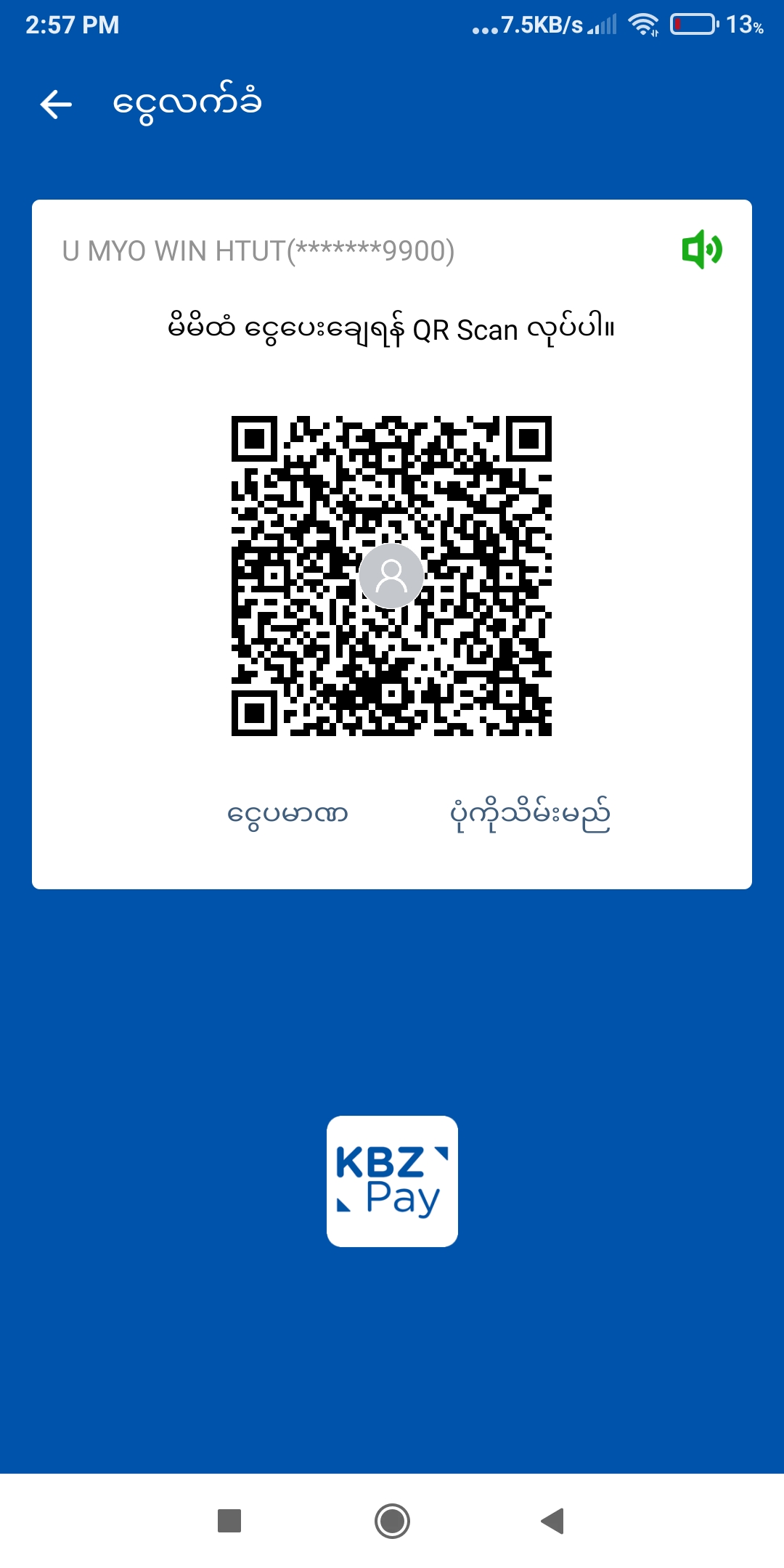Viewport: 784px width, 1568px height.
Task: Go to the home screen
Action: tap(392, 1520)
